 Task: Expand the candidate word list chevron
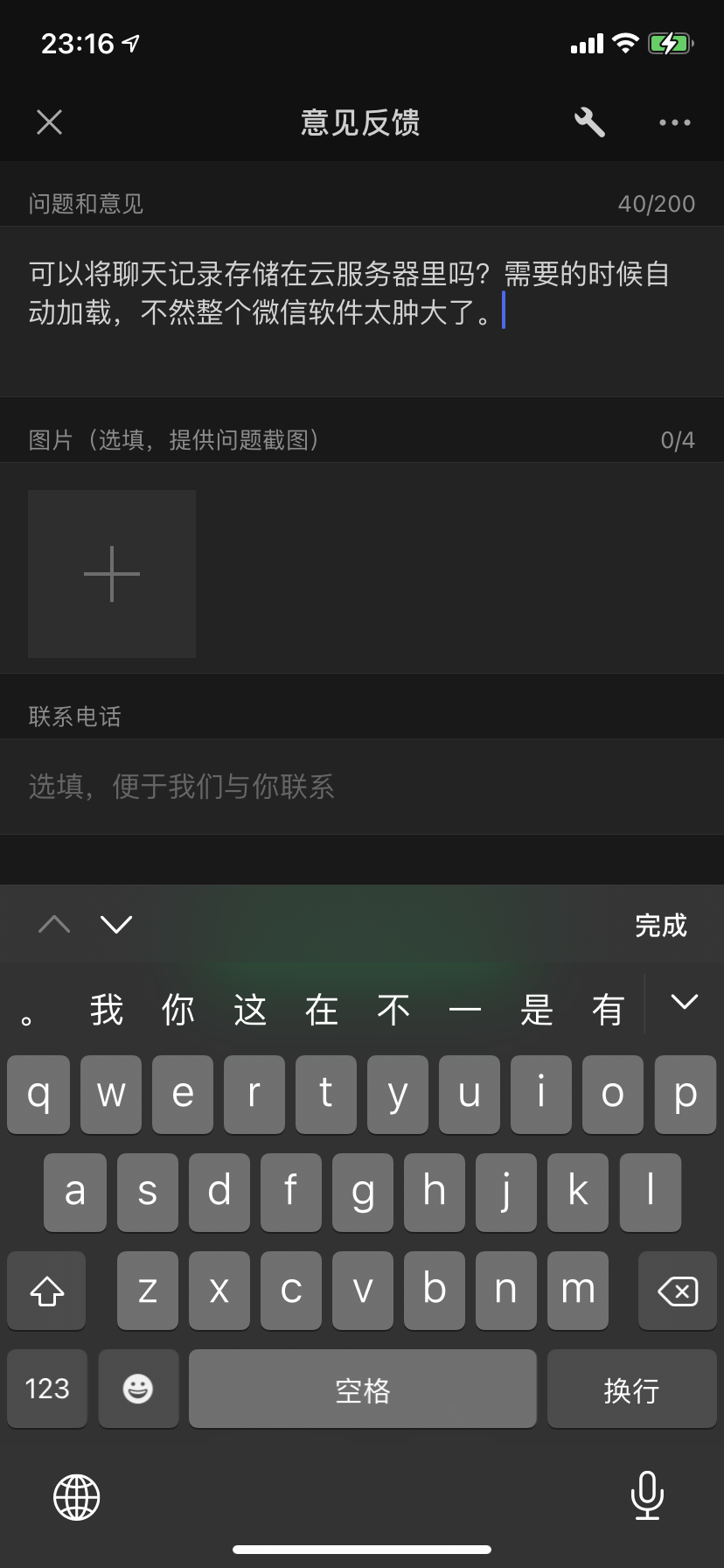[x=684, y=1002]
